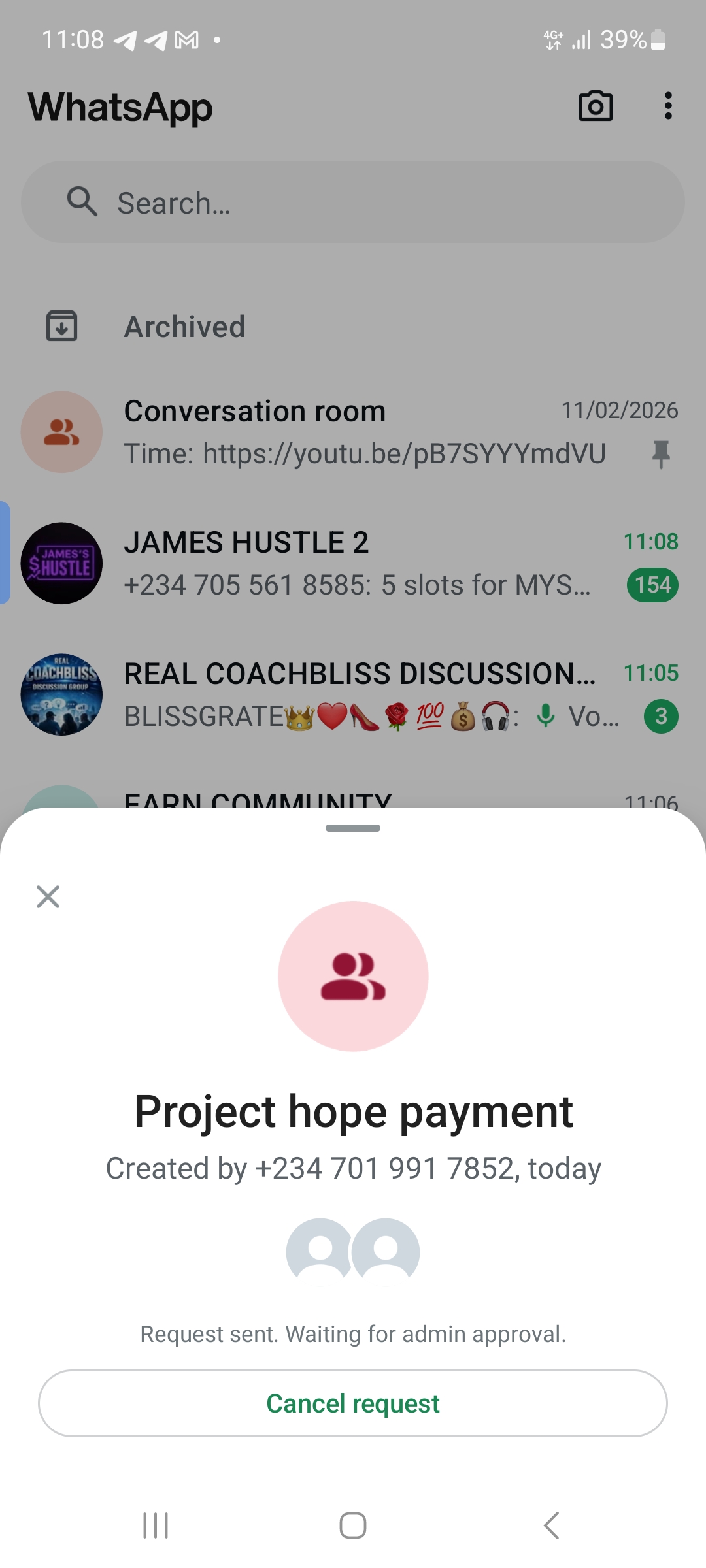
Task: Tap the Cancel request button
Action: point(353,1403)
